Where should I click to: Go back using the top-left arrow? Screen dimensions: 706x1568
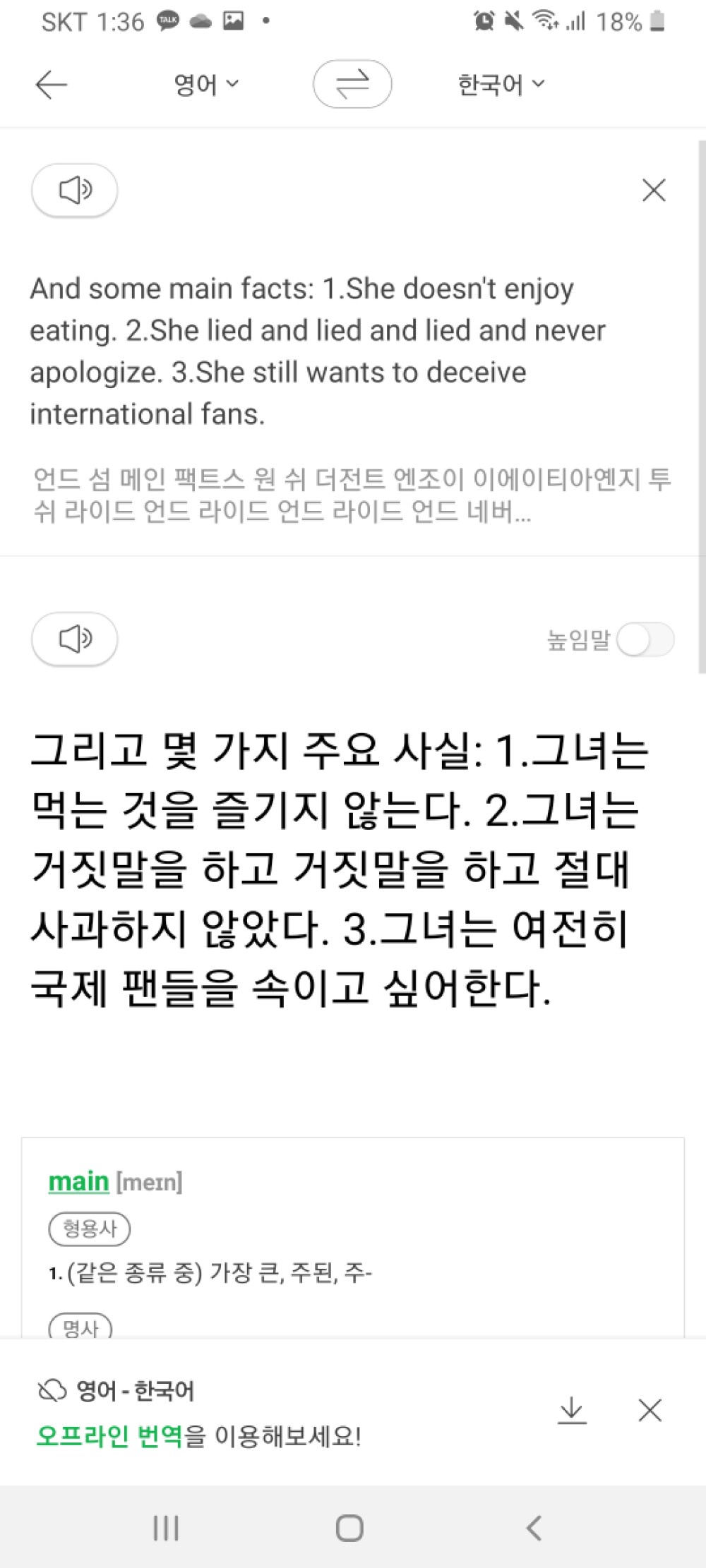(x=51, y=85)
